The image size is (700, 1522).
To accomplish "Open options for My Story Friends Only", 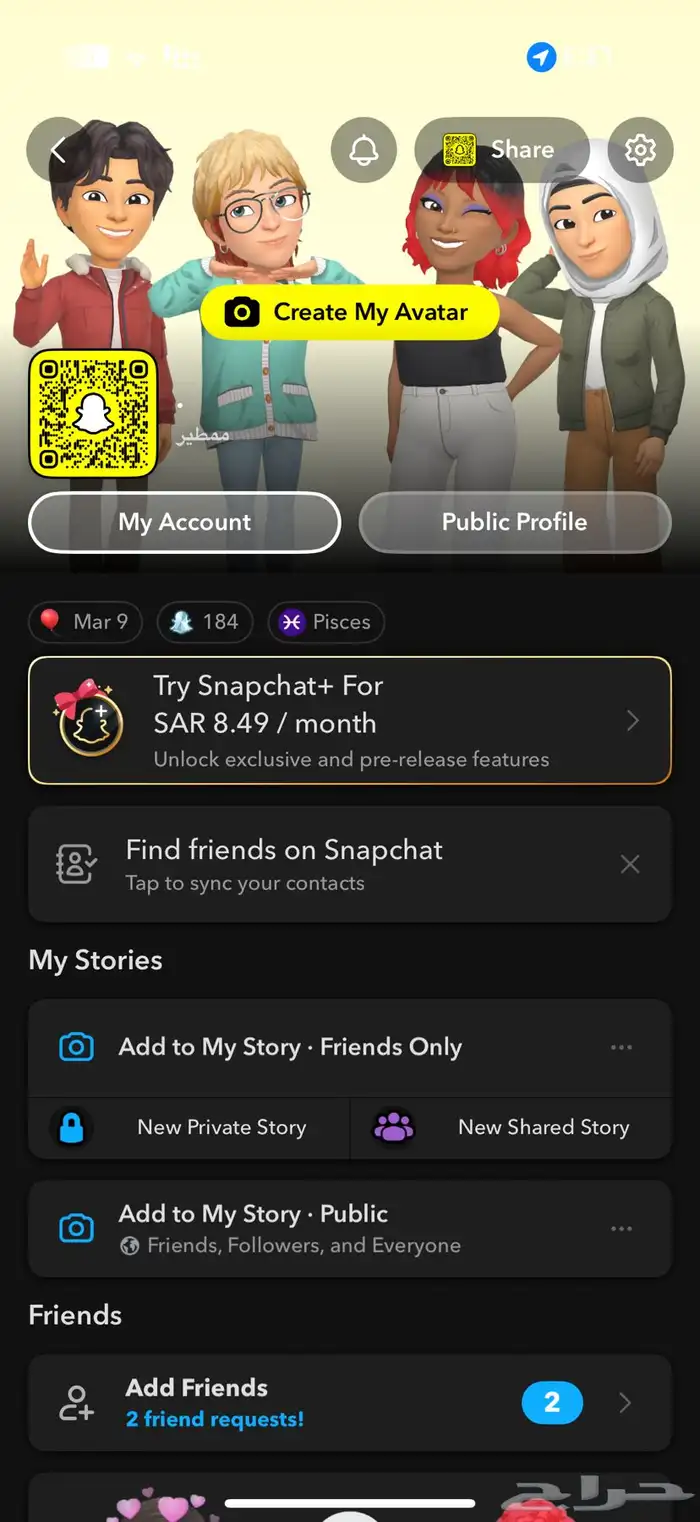I will point(621,1047).
